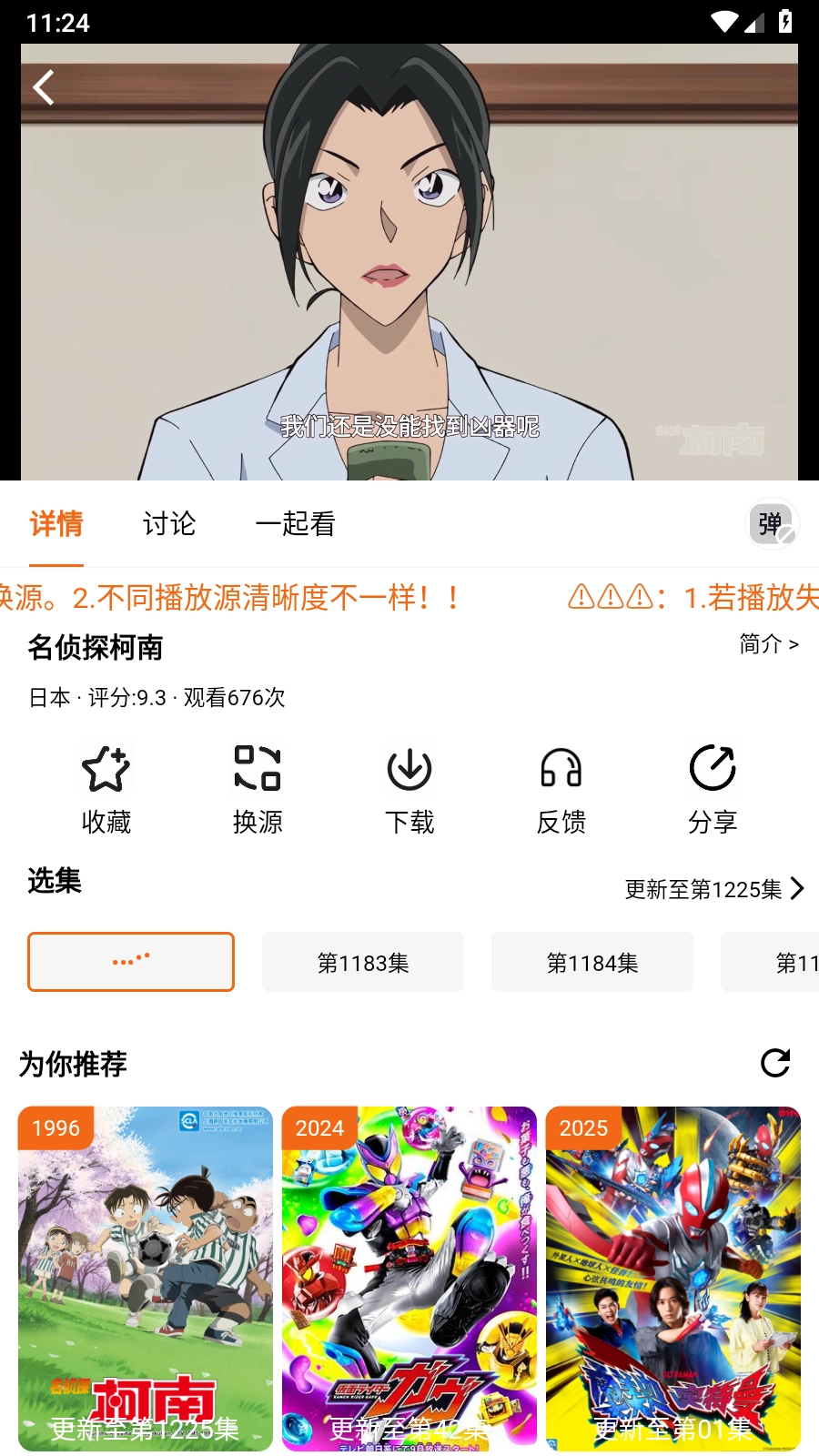Expand episode 第1184集 option
Viewport: 819px width, 1456px height.
pyautogui.click(x=591, y=961)
